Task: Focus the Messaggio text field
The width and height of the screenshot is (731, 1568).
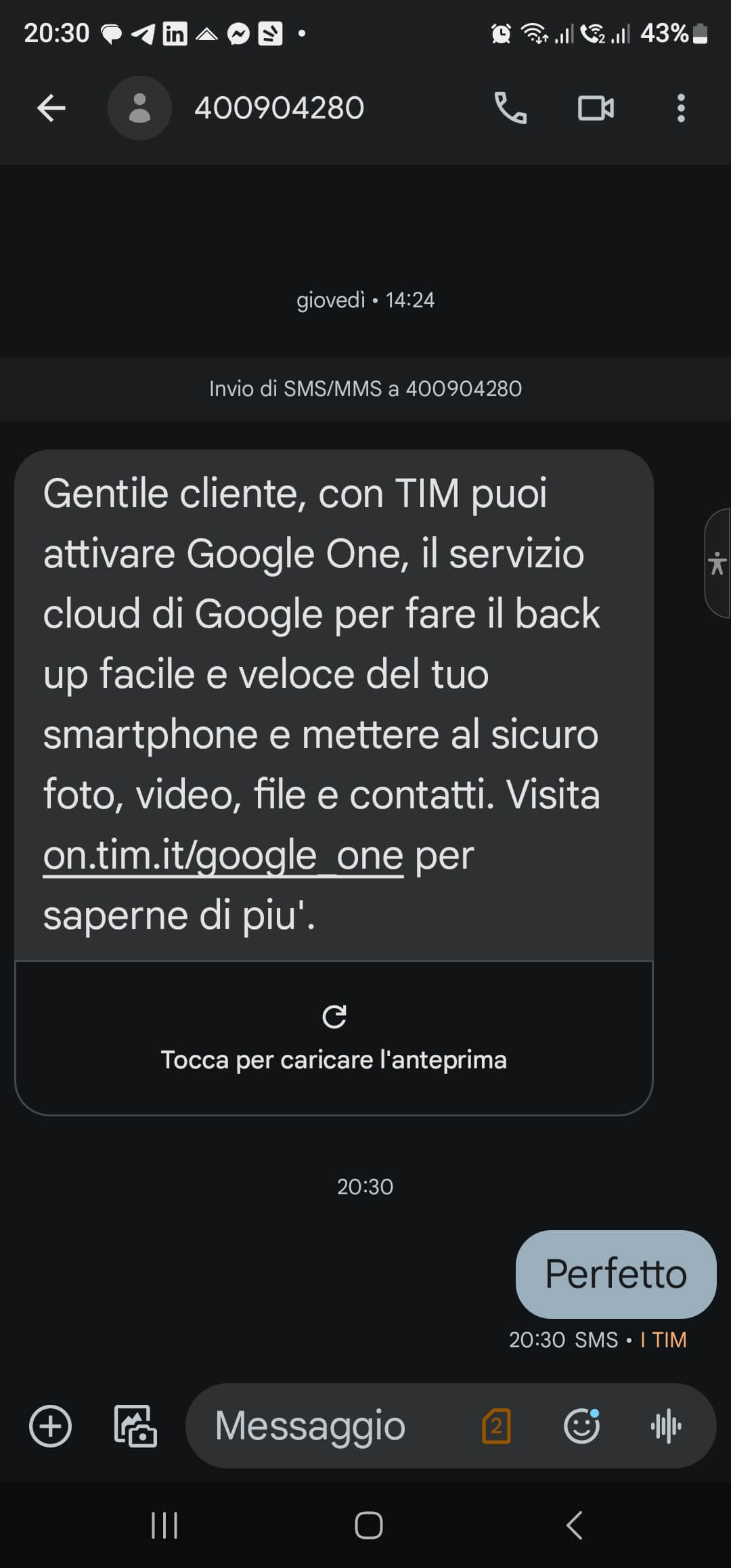Action: coord(325,1426)
